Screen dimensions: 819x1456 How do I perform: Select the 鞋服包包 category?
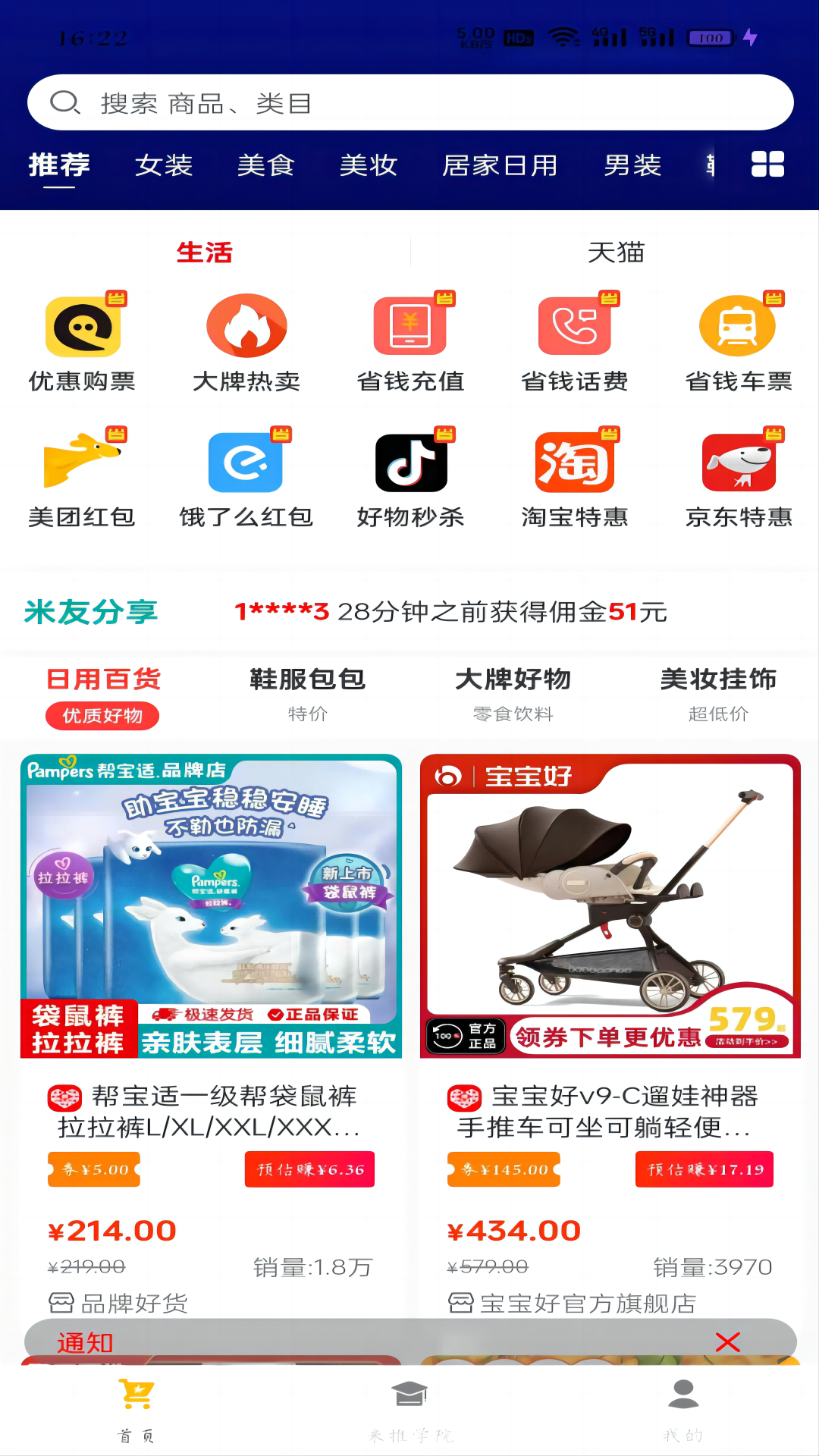[x=306, y=680]
